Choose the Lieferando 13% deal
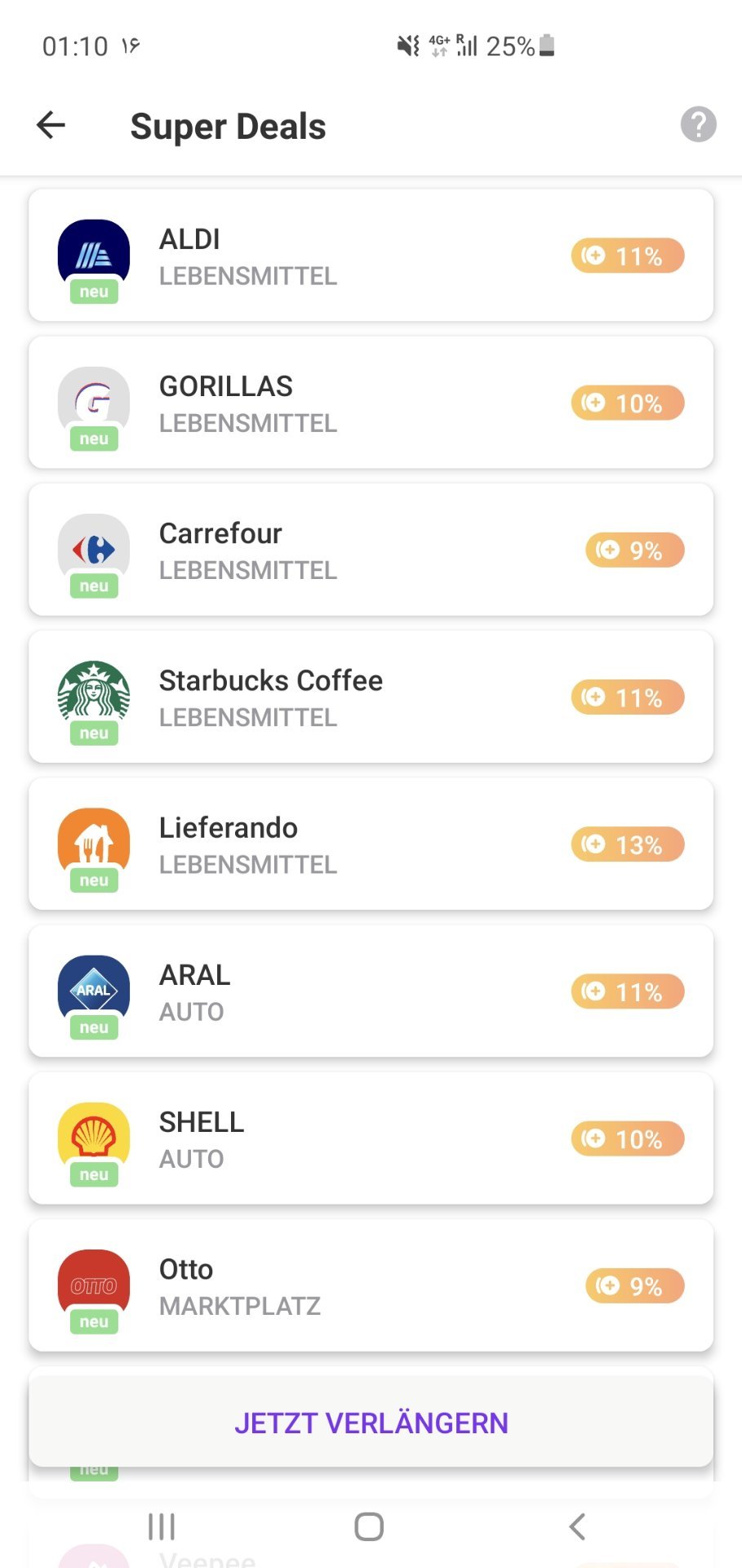 pos(371,844)
